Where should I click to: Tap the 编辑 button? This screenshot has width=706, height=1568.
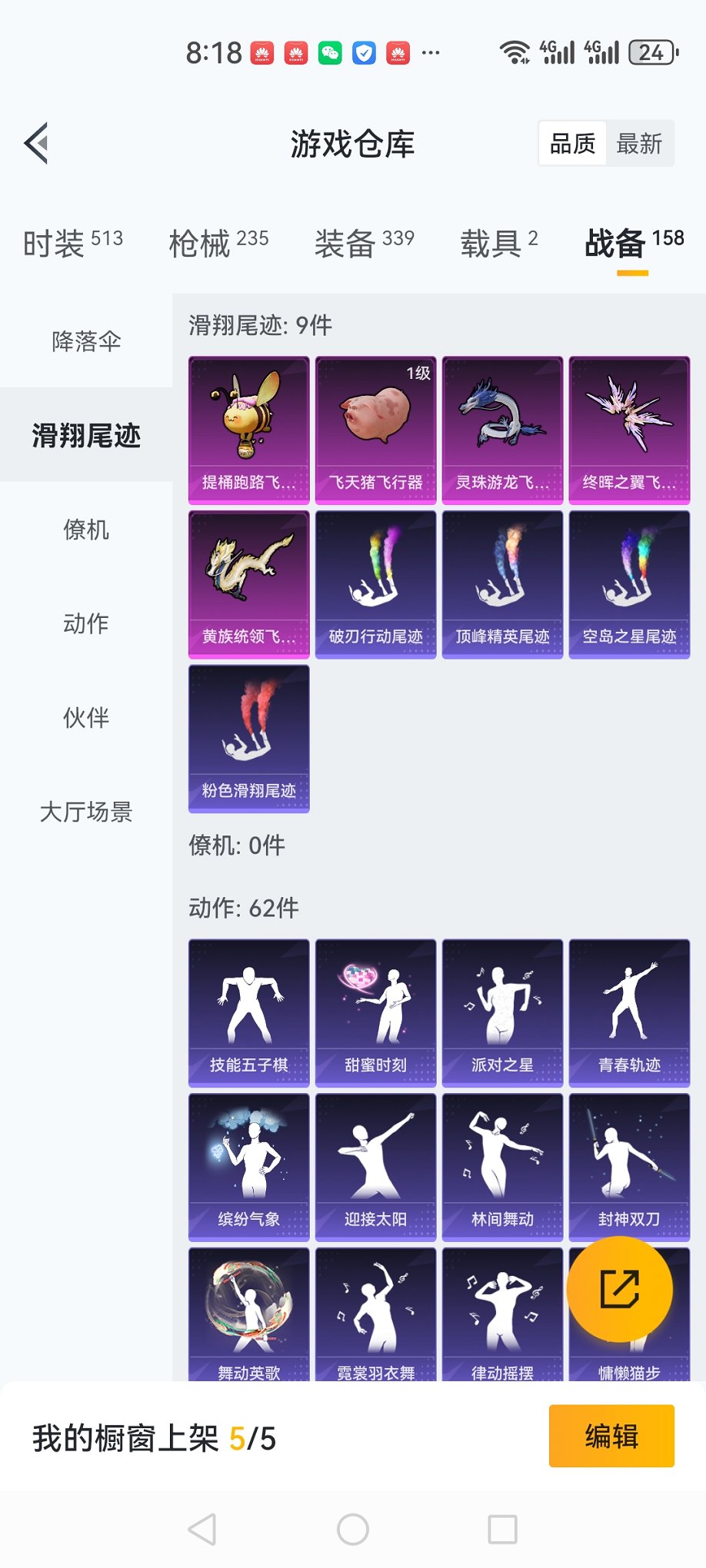click(611, 1436)
